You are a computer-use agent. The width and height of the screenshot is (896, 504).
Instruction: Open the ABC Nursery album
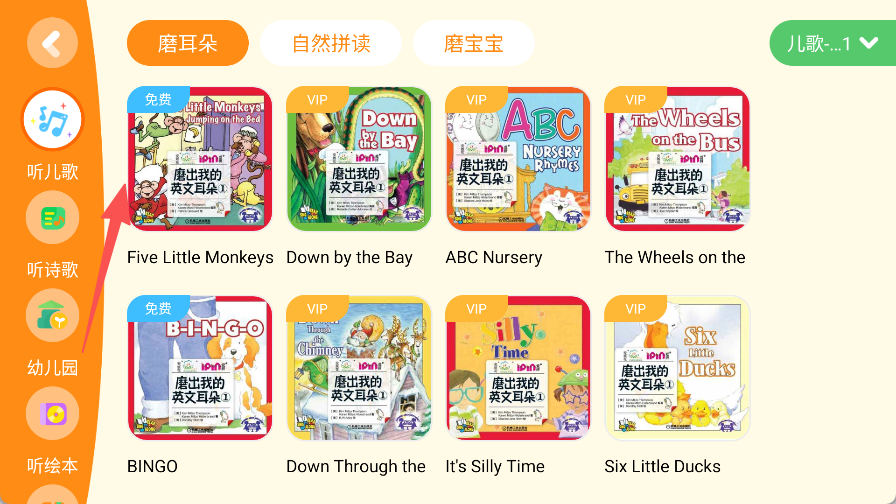pyautogui.click(x=518, y=159)
